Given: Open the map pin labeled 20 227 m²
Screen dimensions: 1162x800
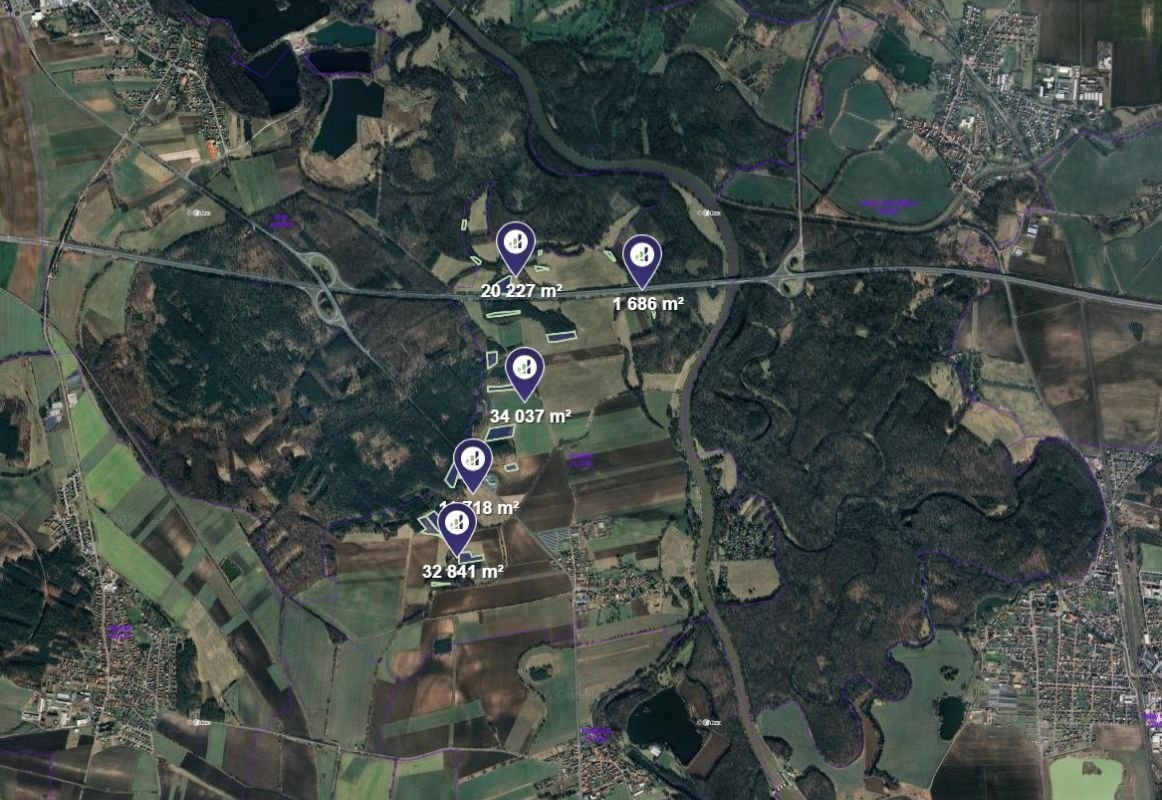Looking at the screenshot, I should 516,243.
